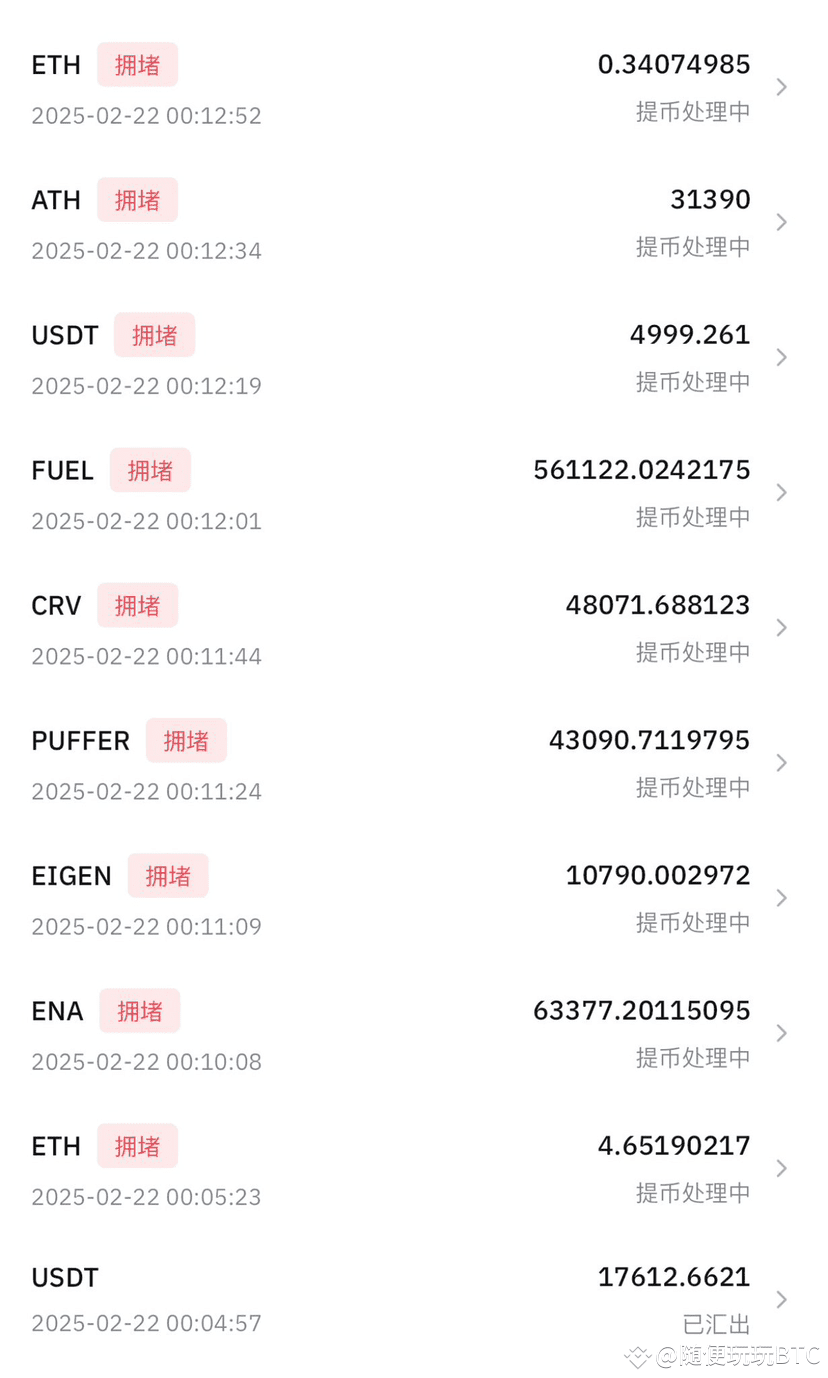828x1378 pixels.
Task: Click the 拥堵 badge next to FUEL
Action: click(x=151, y=470)
